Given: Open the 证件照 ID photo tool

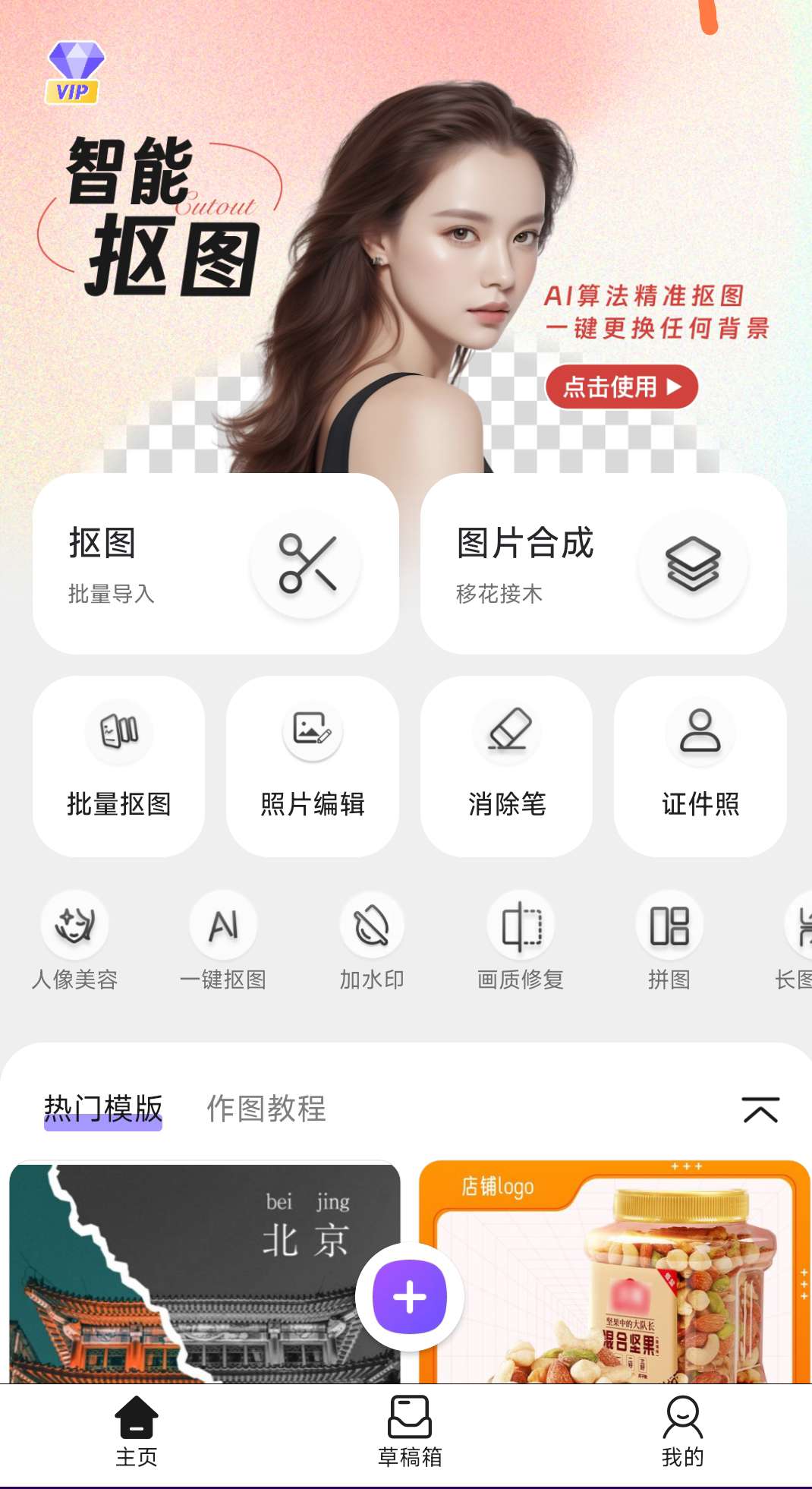Looking at the screenshot, I should coord(700,766).
